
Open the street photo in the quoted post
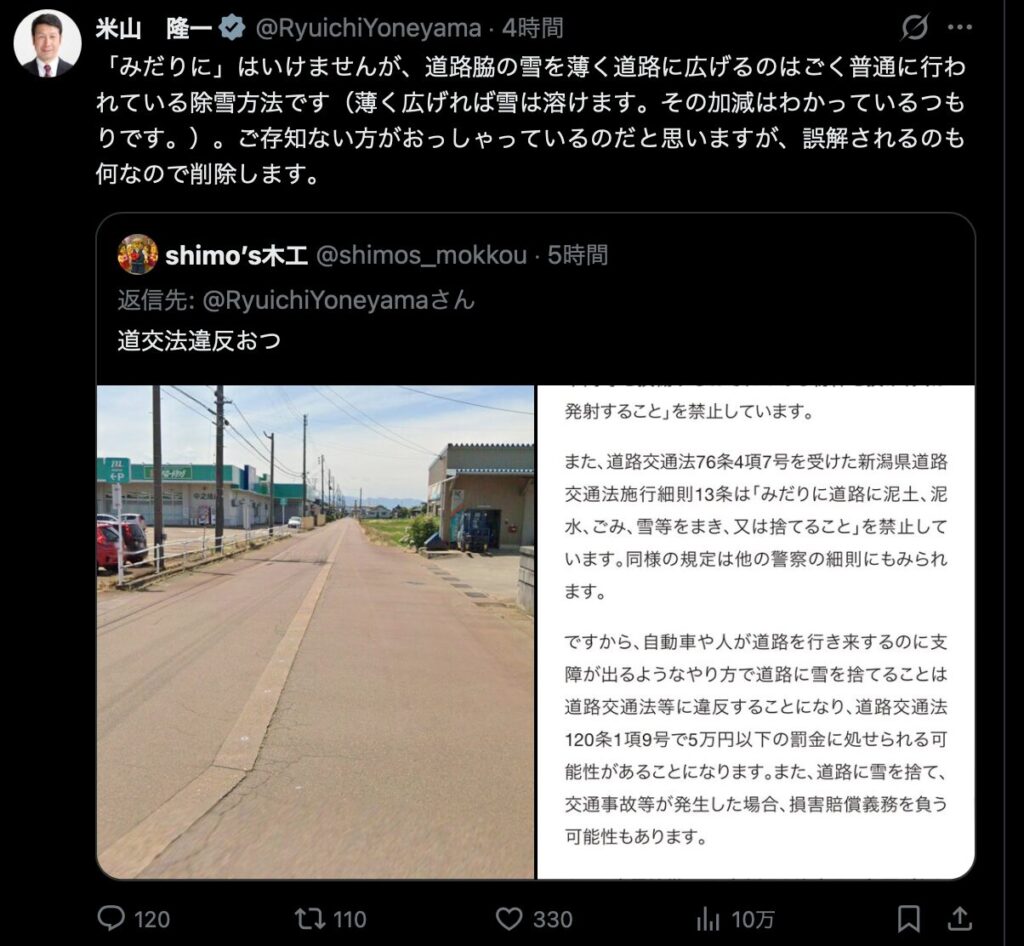point(315,632)
